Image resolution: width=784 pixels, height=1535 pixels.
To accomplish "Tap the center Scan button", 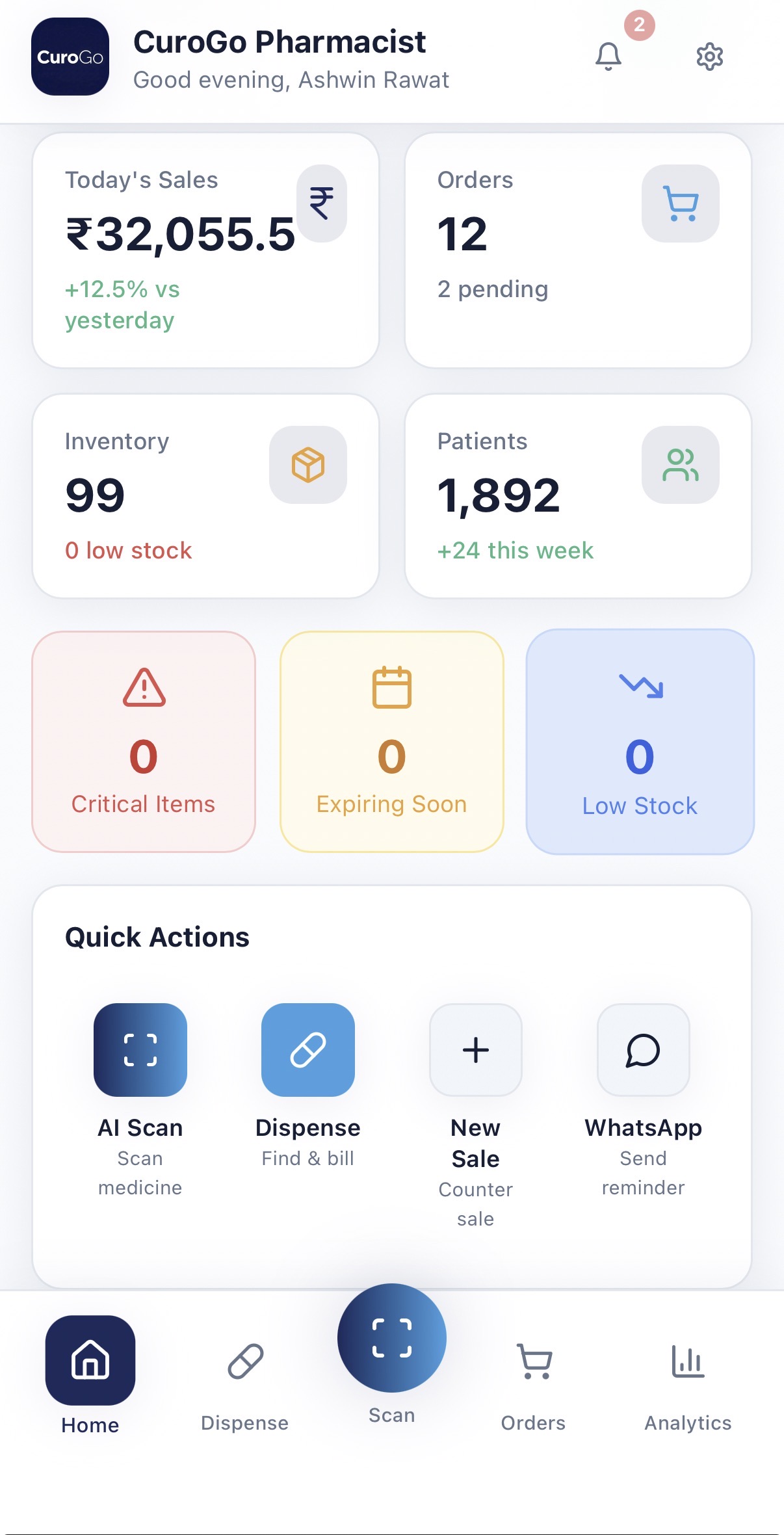I will tap(391, 1338).
